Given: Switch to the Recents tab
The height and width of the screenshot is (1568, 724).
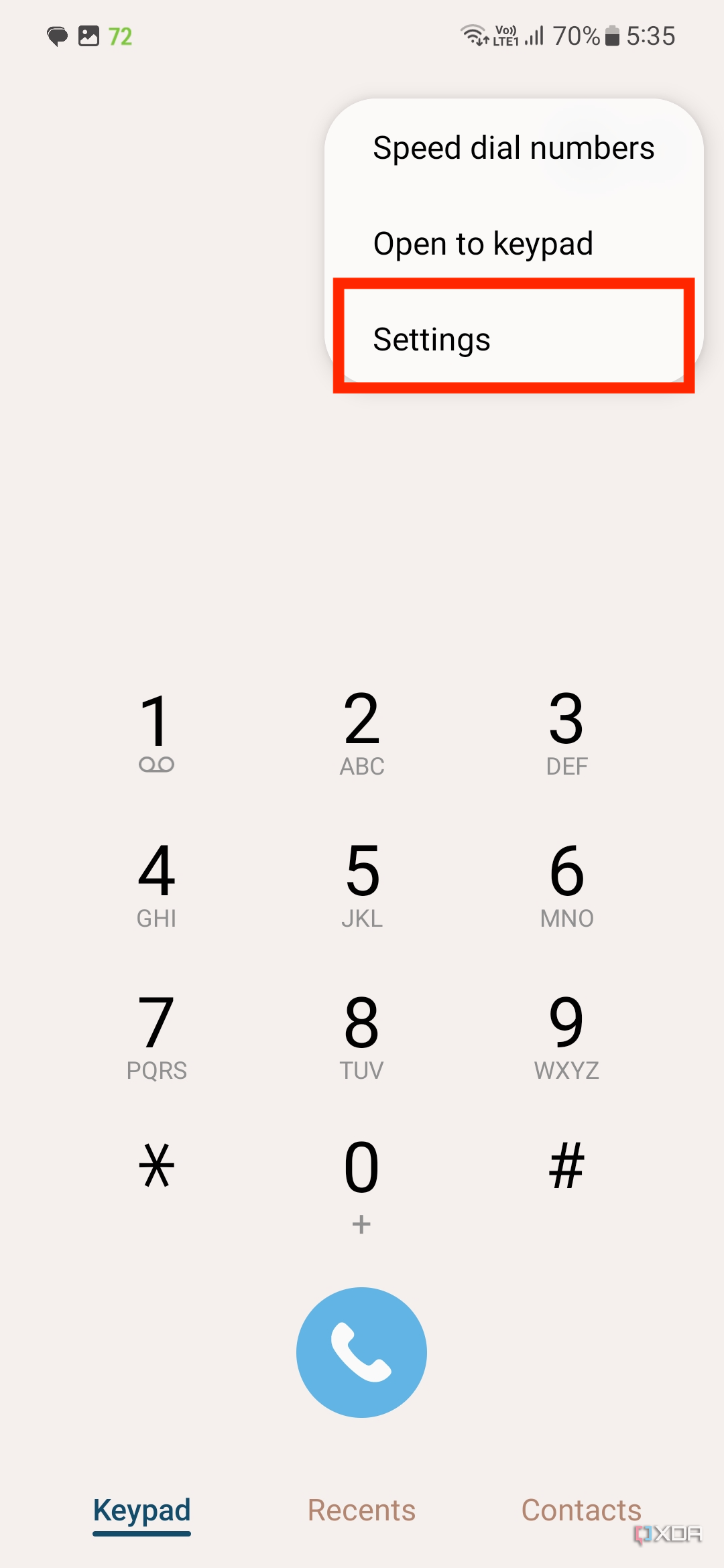Looking at the screenshot, I should [361, 1510].
